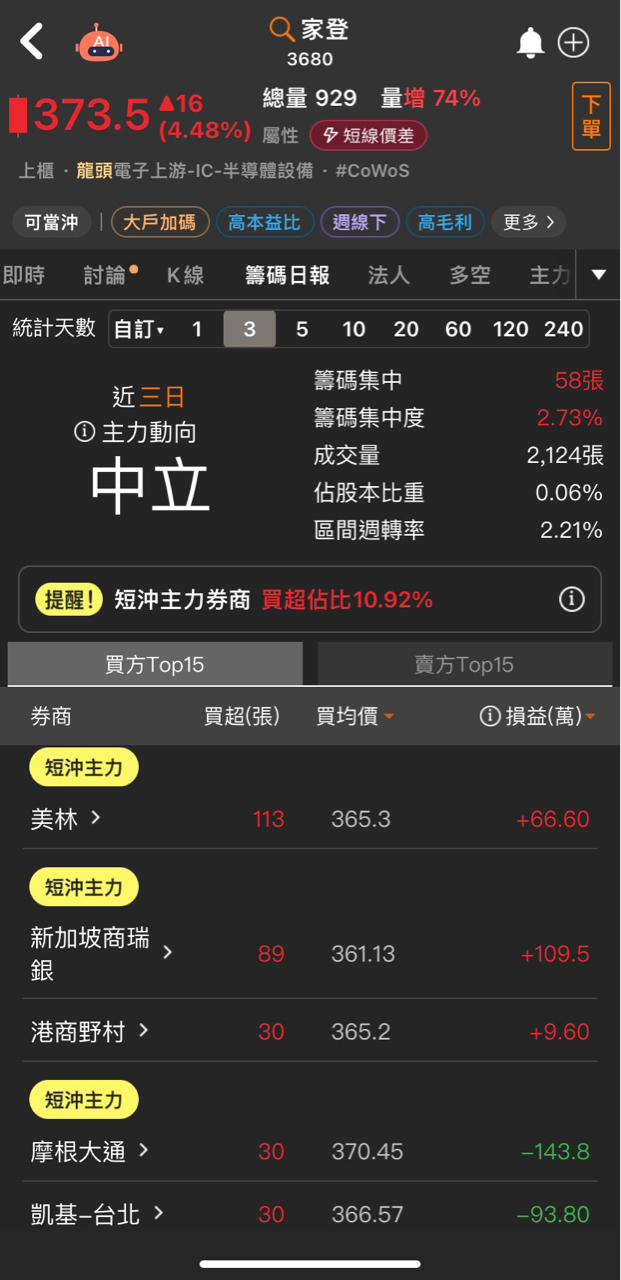Open the 短線價差 attribute tag

pyautogui.click(x=368, y=135)
